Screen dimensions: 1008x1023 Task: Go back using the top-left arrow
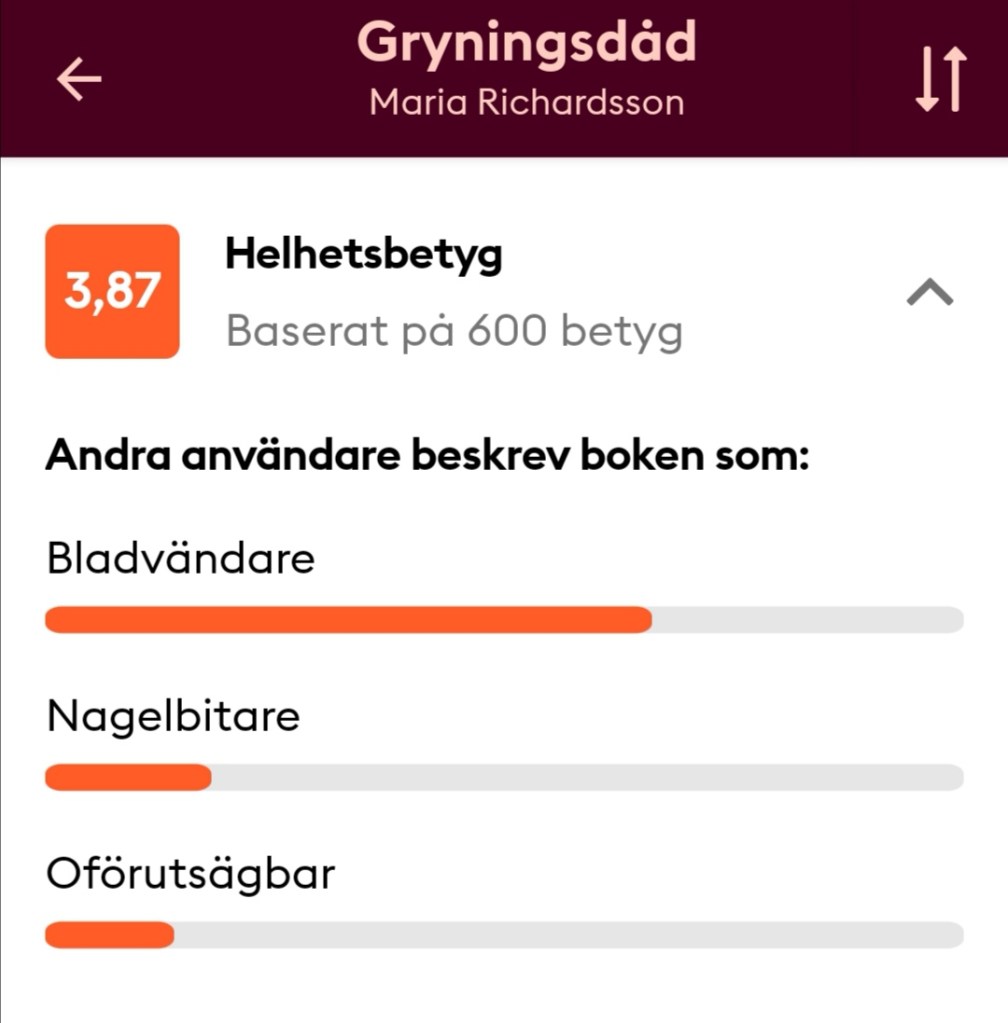point(79,79)
